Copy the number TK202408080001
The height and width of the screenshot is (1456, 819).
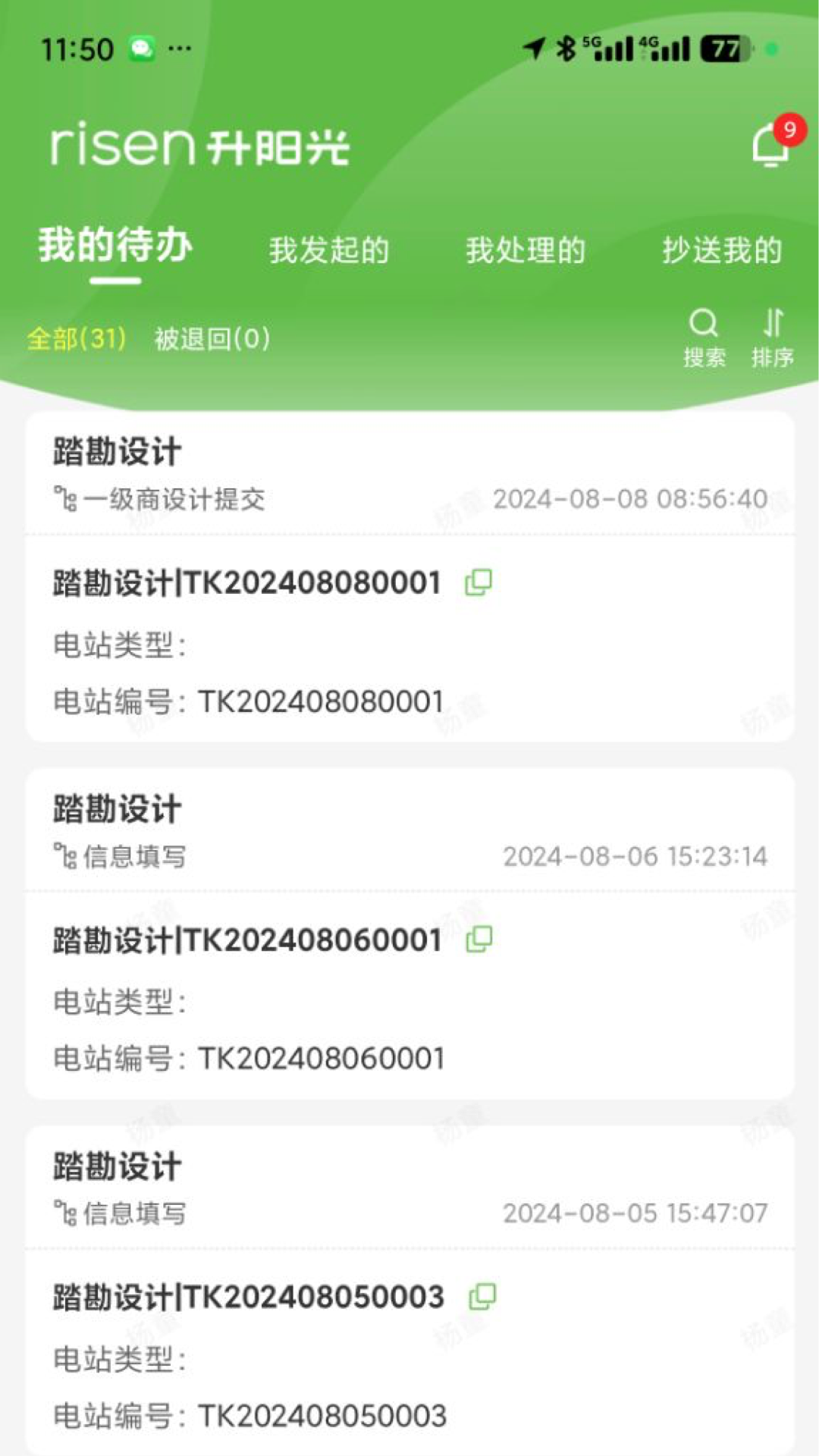tap(479, 582)
